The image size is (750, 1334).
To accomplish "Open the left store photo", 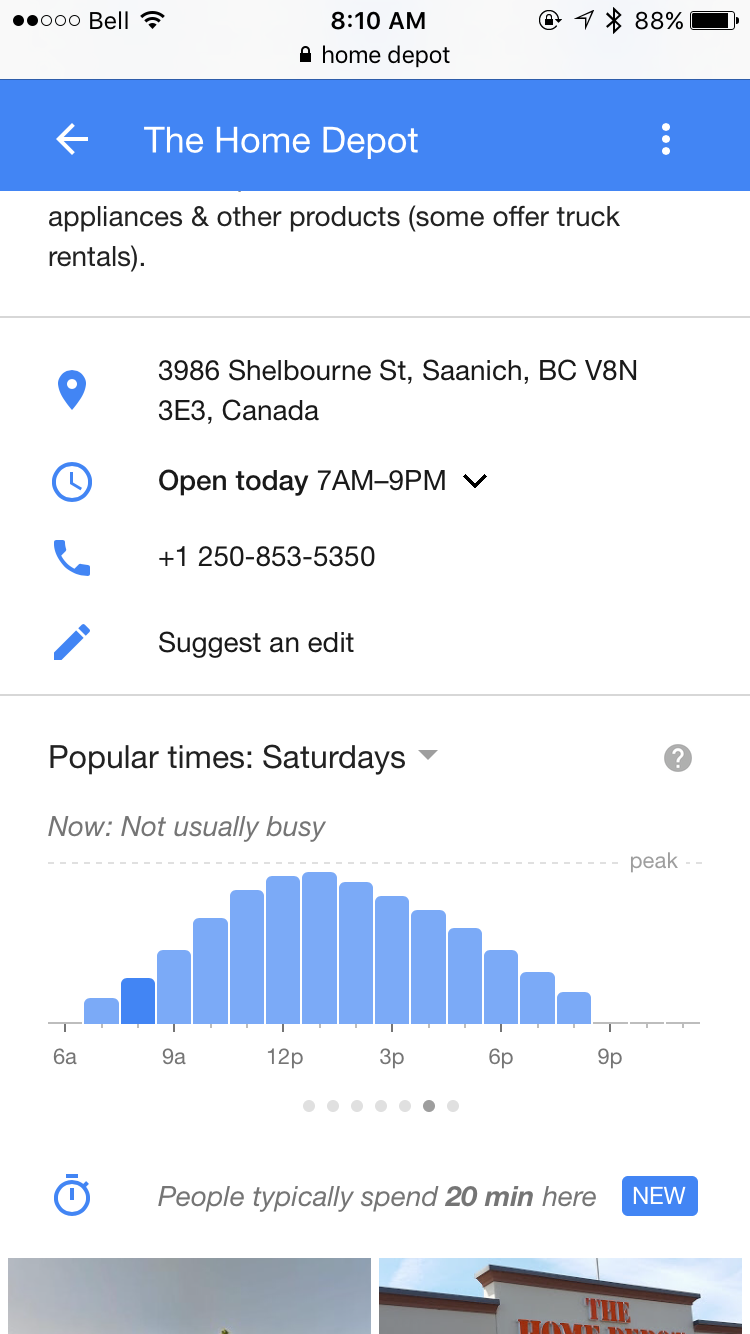I will pyautogui.click(x=189, y=1296).
